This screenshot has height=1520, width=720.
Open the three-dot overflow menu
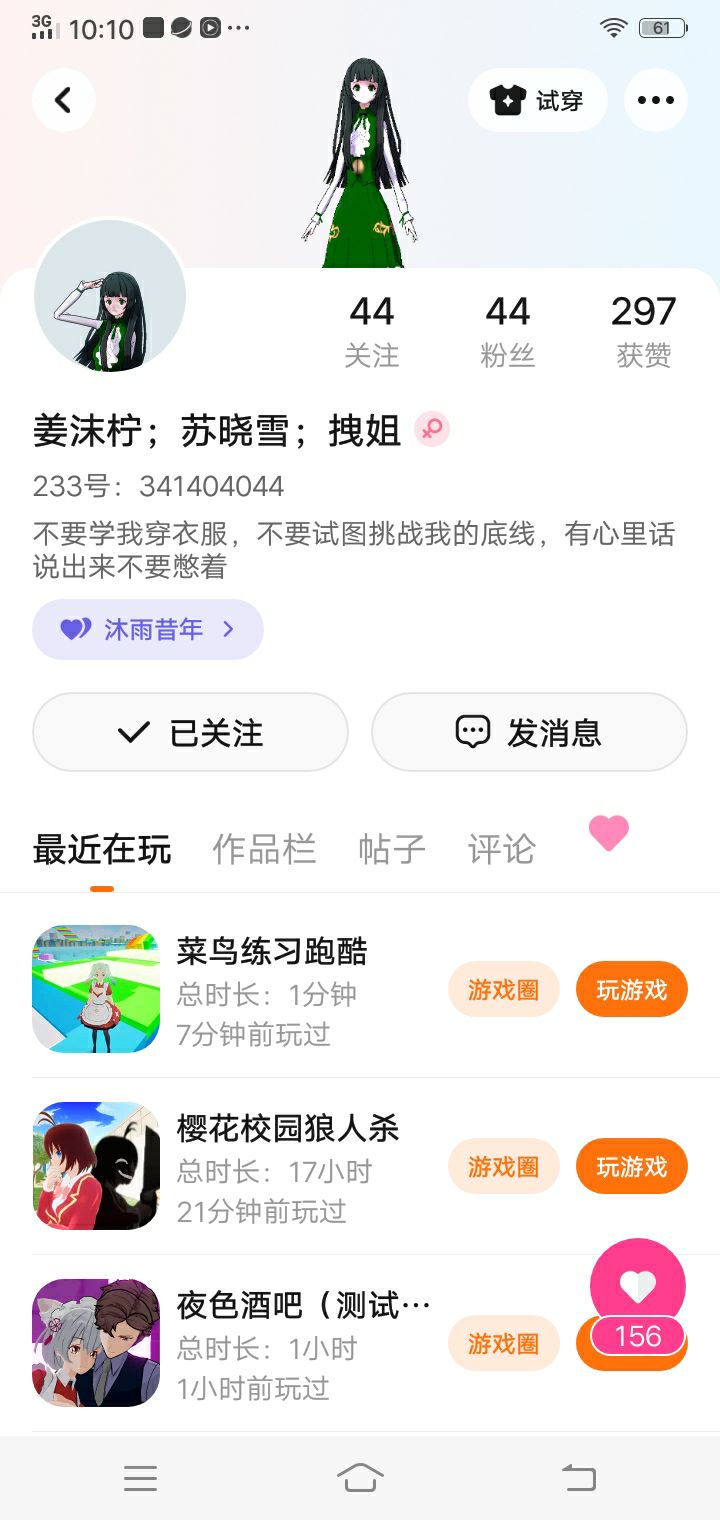pos(655,100)
